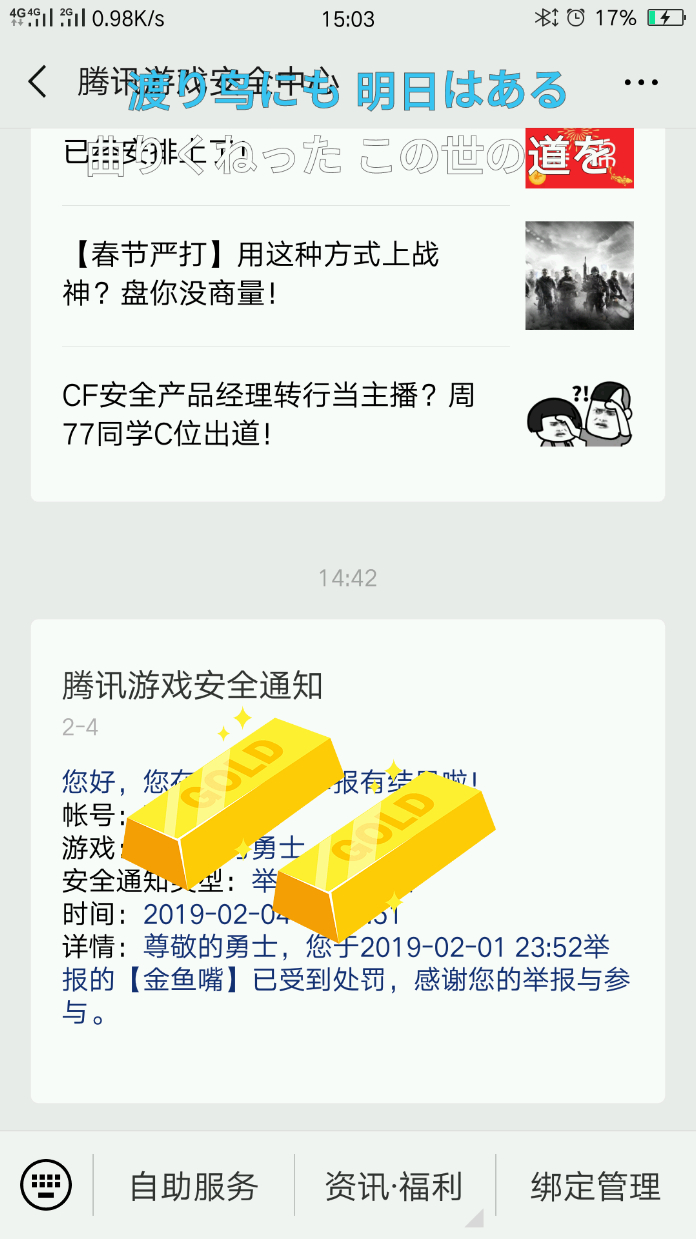Expand the 资讯·福利 menu
The width and height of the screenshot is (696, 1239).
pyautogui.click(x=394, y=1186)
